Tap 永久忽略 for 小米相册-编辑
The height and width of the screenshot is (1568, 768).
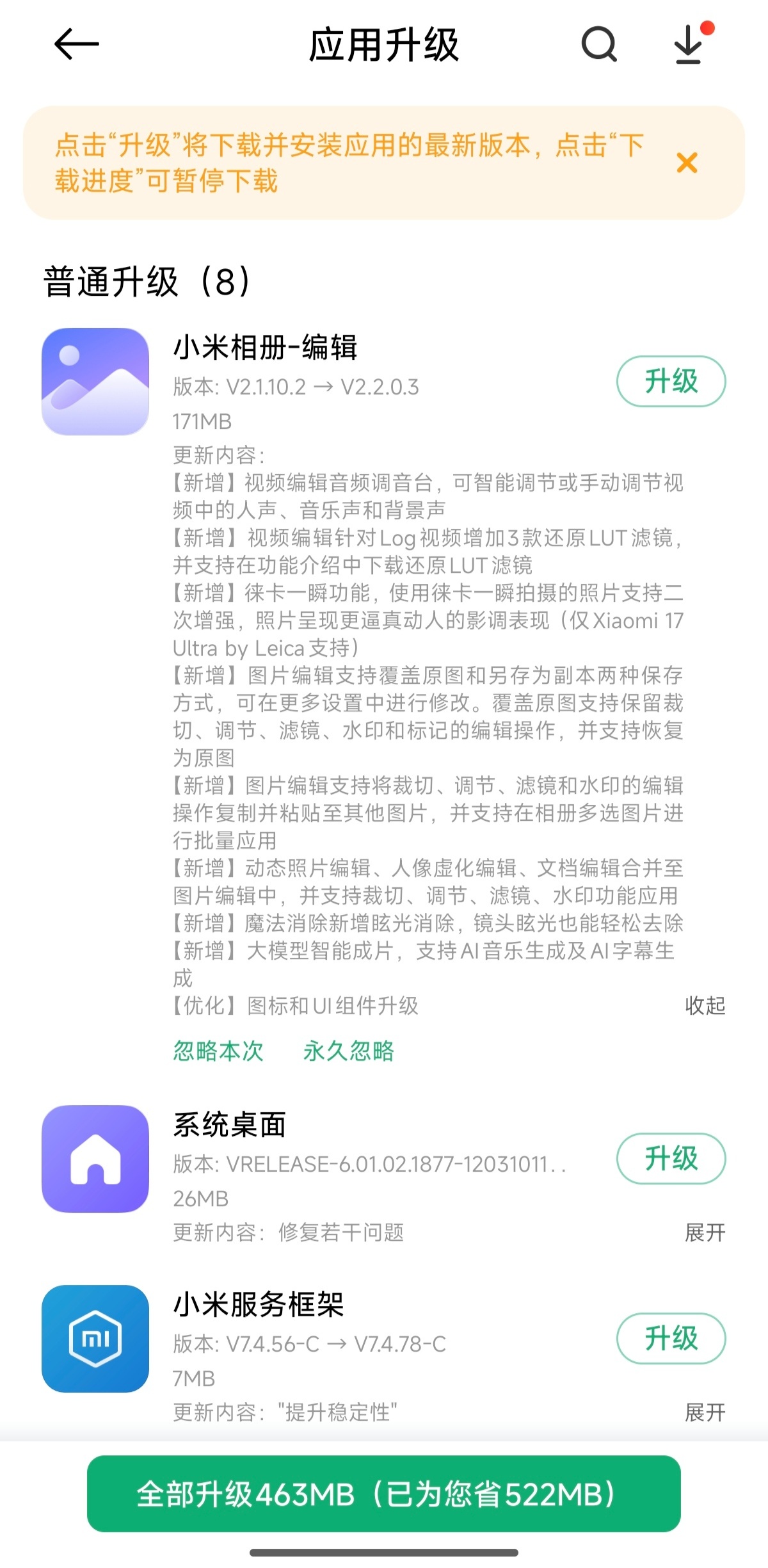348,1051
